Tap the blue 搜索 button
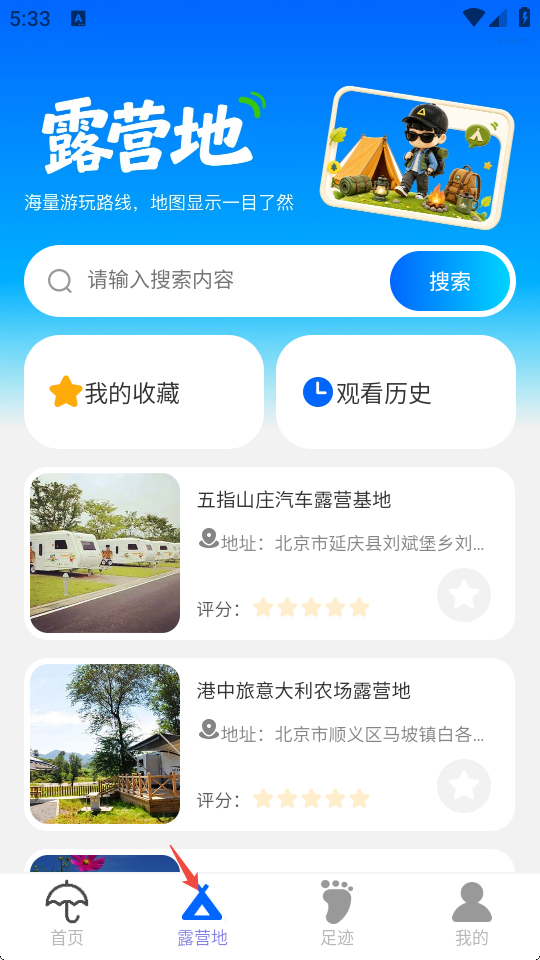Image resolution: width=540 pixels, height=960 pixels. pyautogui.click(x=450, y=281)
